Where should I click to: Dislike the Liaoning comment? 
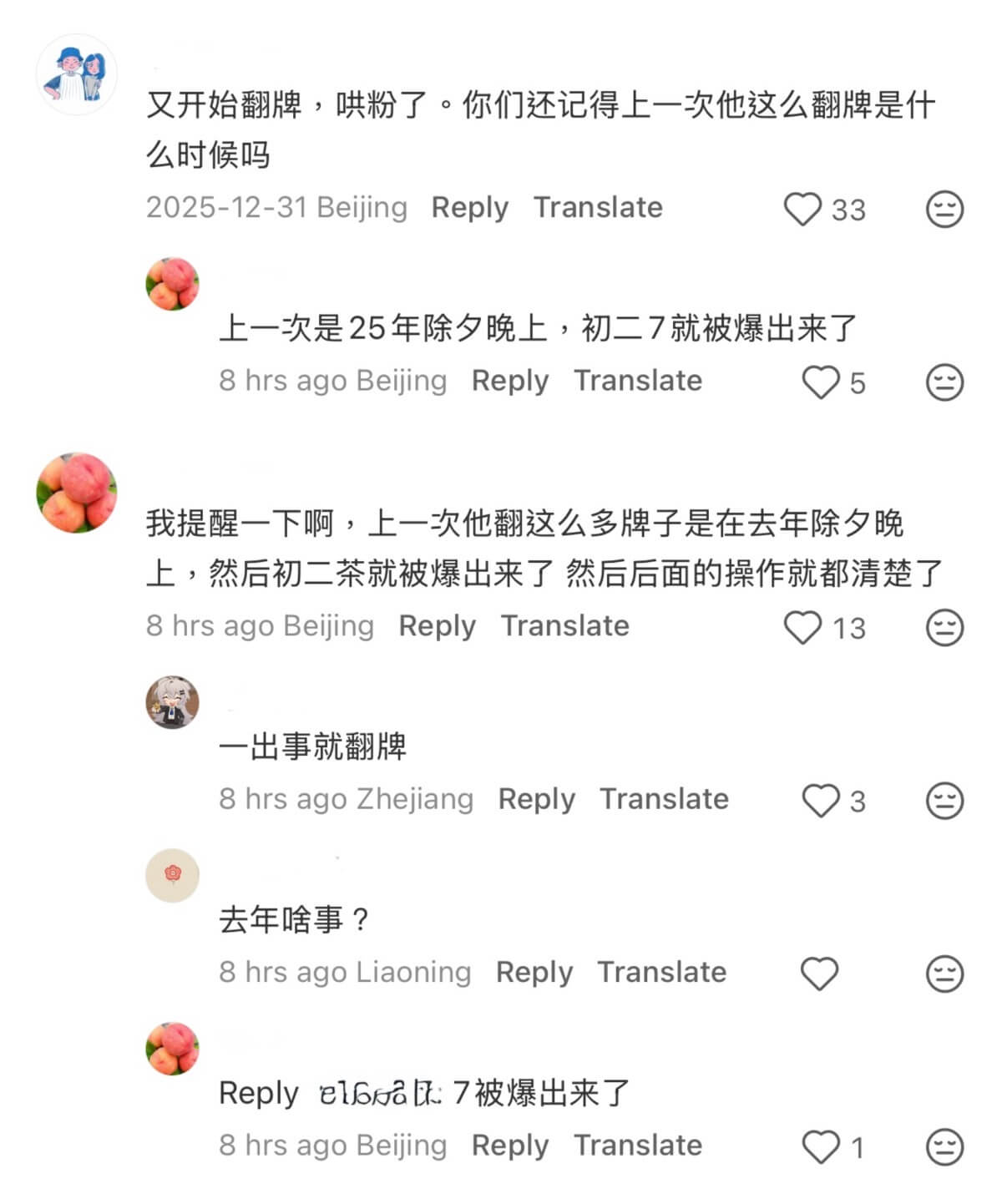point(944,974)
